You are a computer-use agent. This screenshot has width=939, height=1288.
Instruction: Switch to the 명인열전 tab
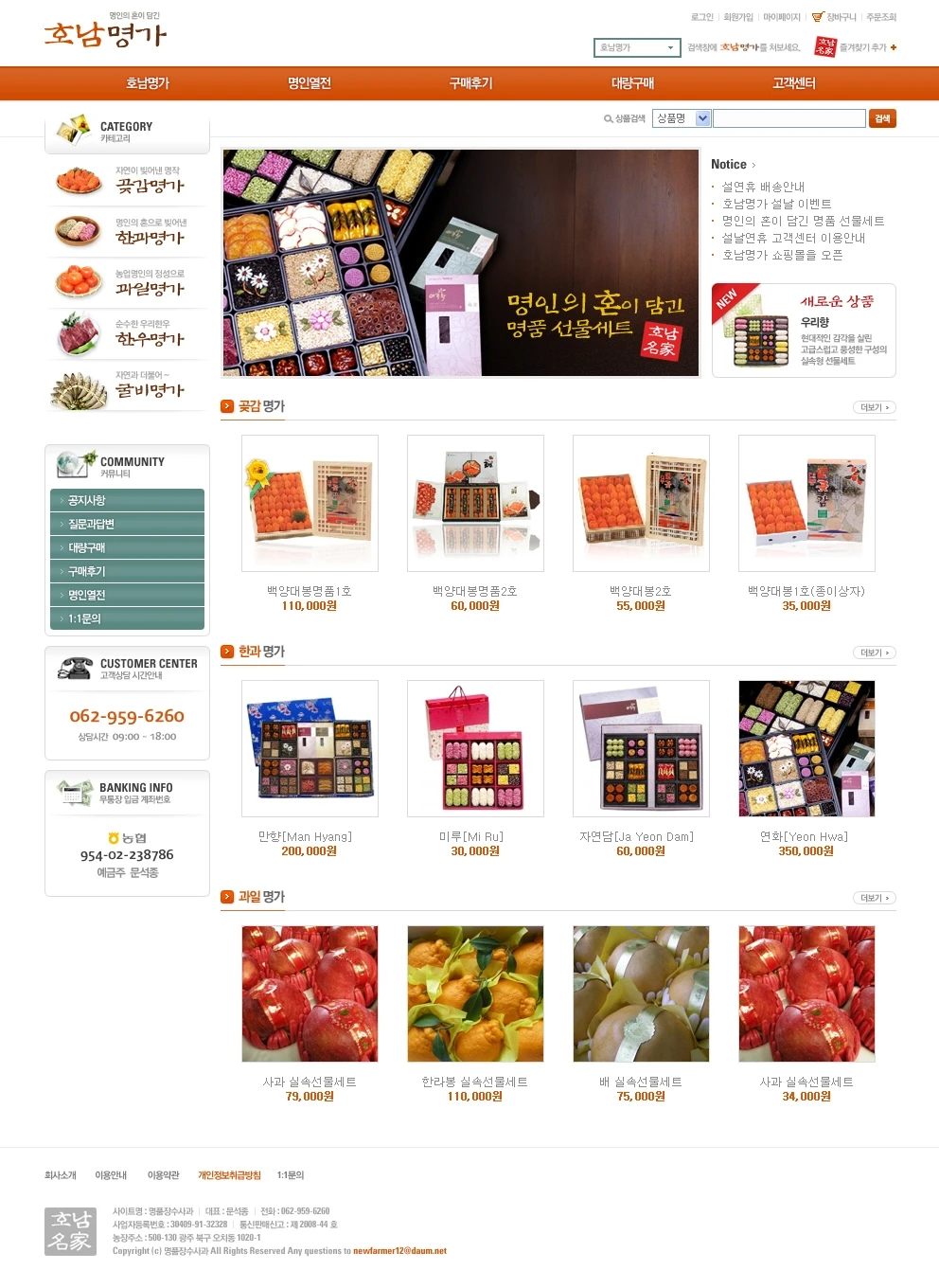310,83
